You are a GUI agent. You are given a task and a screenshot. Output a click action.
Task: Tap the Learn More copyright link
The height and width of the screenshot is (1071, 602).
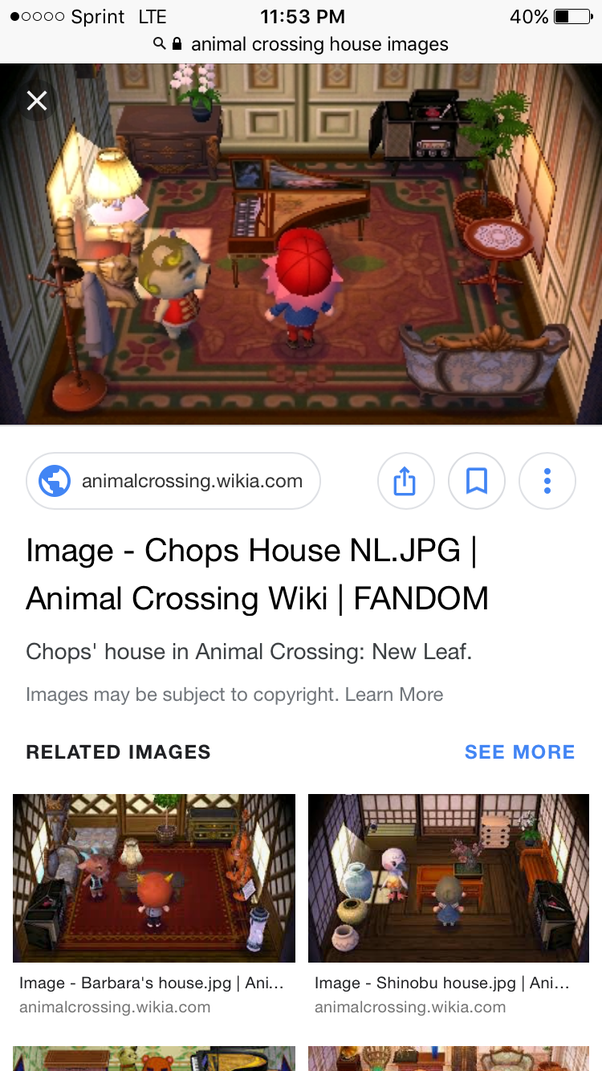394,694
